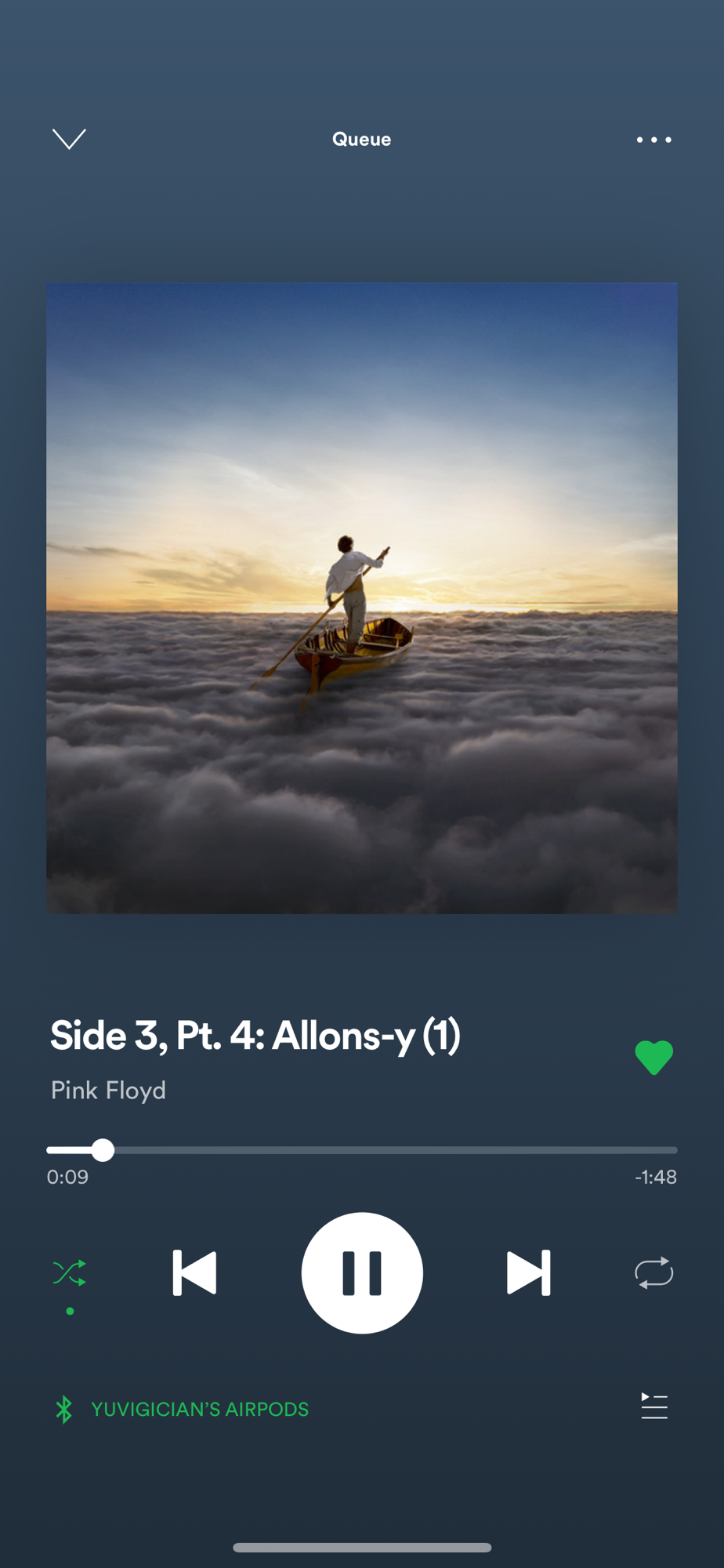This screenshot has width=724, height=1568.
Task: Enable repeat mode
Action: pyautogui.click(x=653, y=1272)
